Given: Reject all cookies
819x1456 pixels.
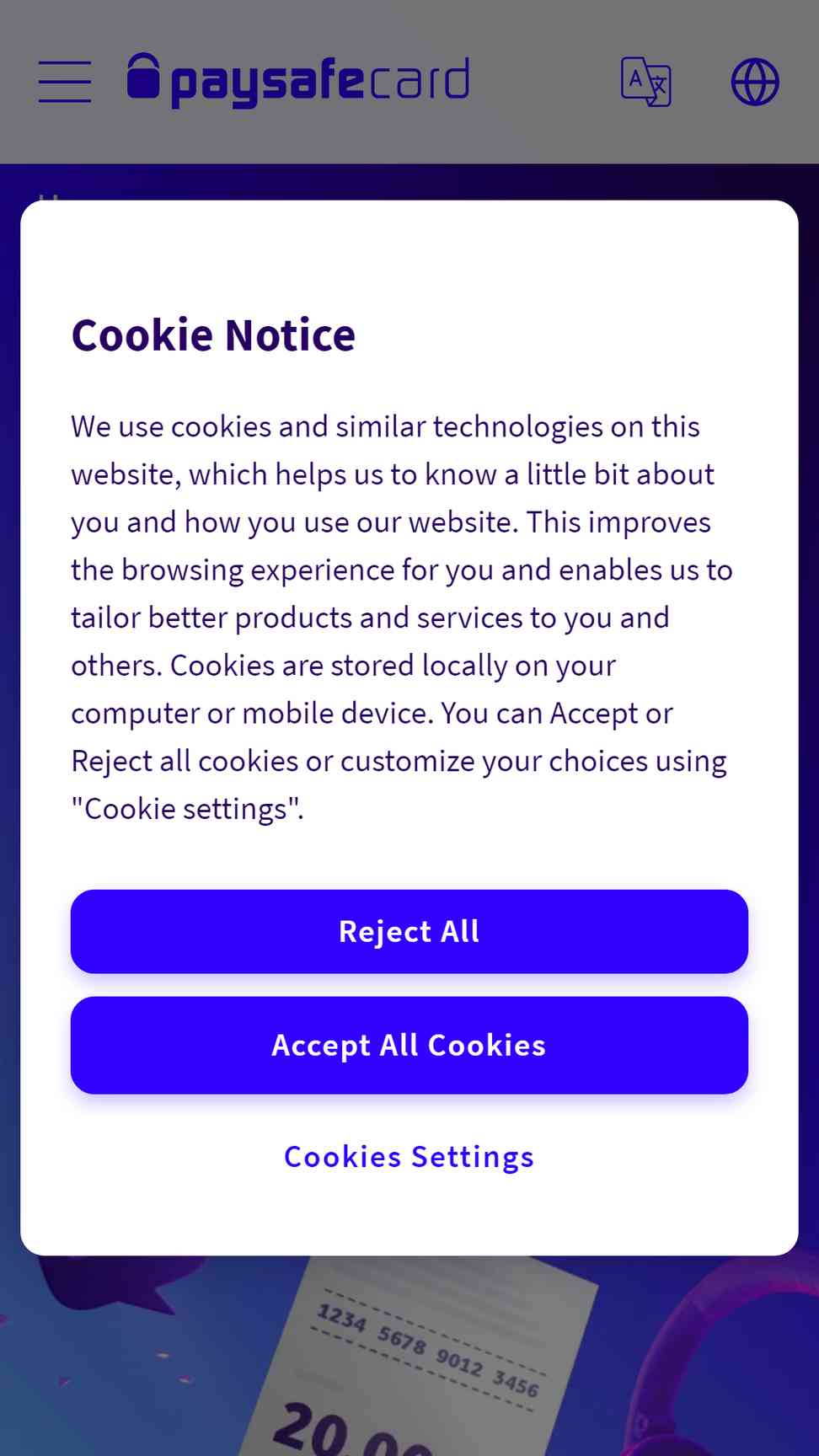Looking at the screenshot, I should click(x=409, y=931).
